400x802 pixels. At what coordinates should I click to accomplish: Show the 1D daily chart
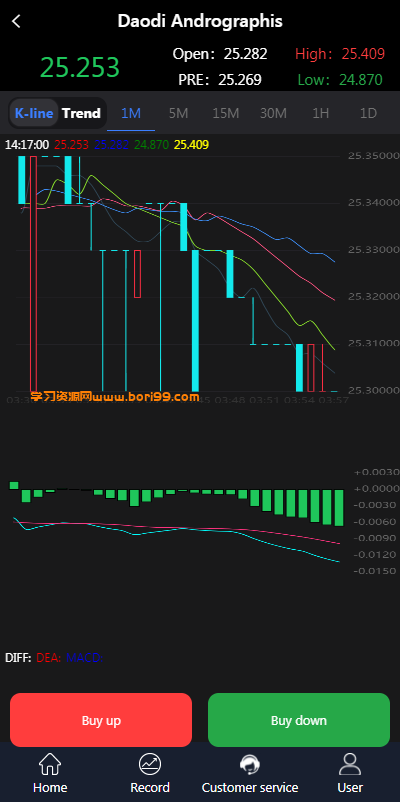point(368,113)
